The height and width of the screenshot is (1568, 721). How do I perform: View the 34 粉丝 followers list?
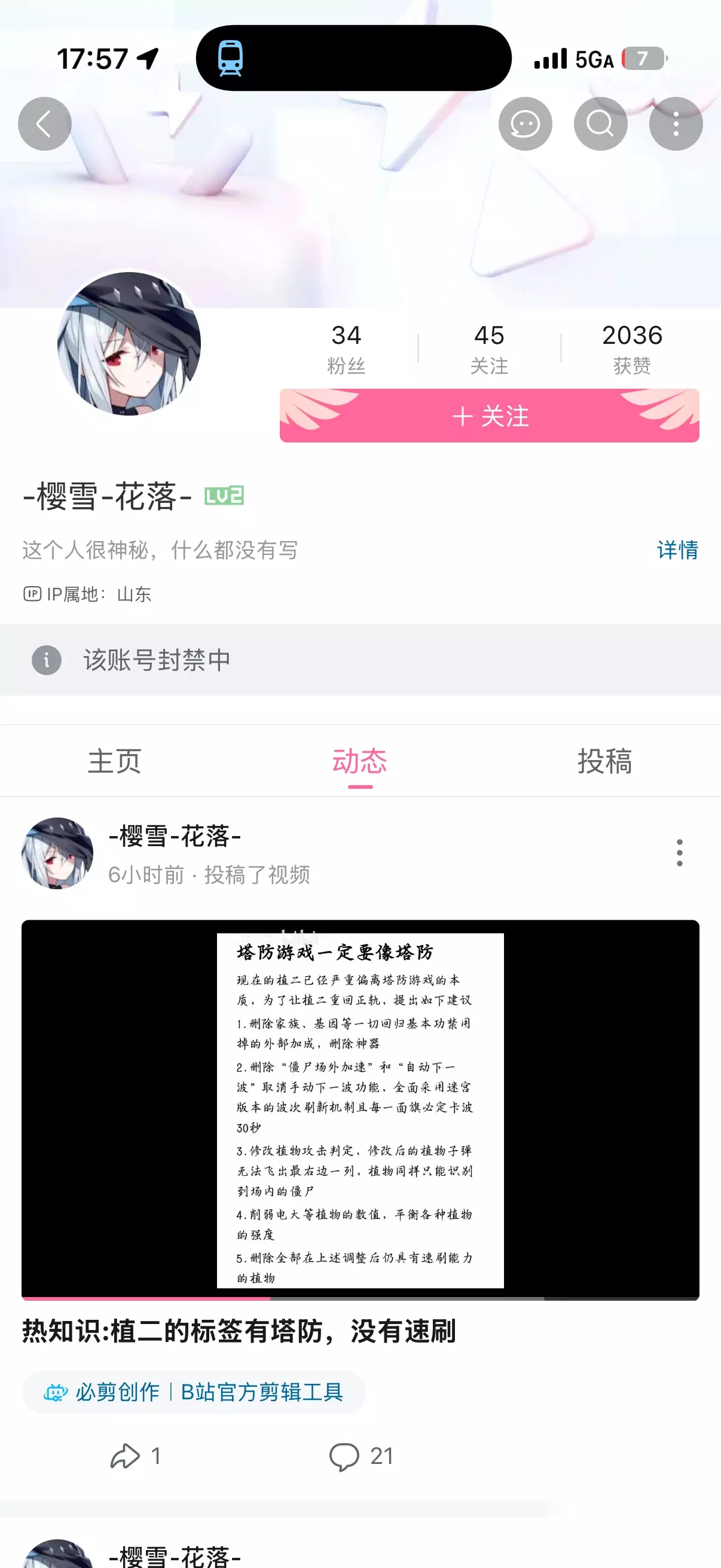click(x=346, y=349)
